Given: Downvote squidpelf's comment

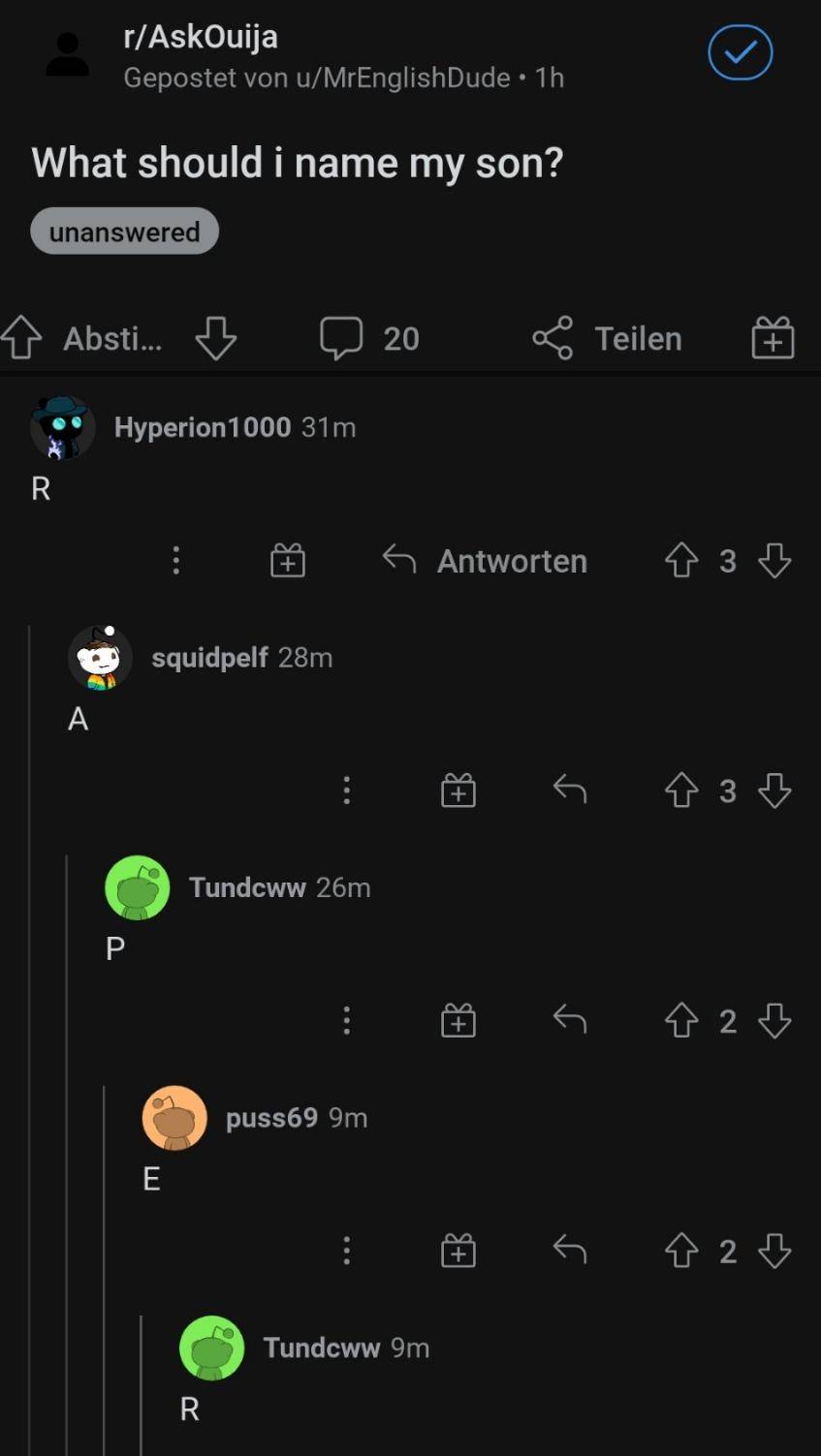Looking at the screenshot, I should click(x=774, y=790).
